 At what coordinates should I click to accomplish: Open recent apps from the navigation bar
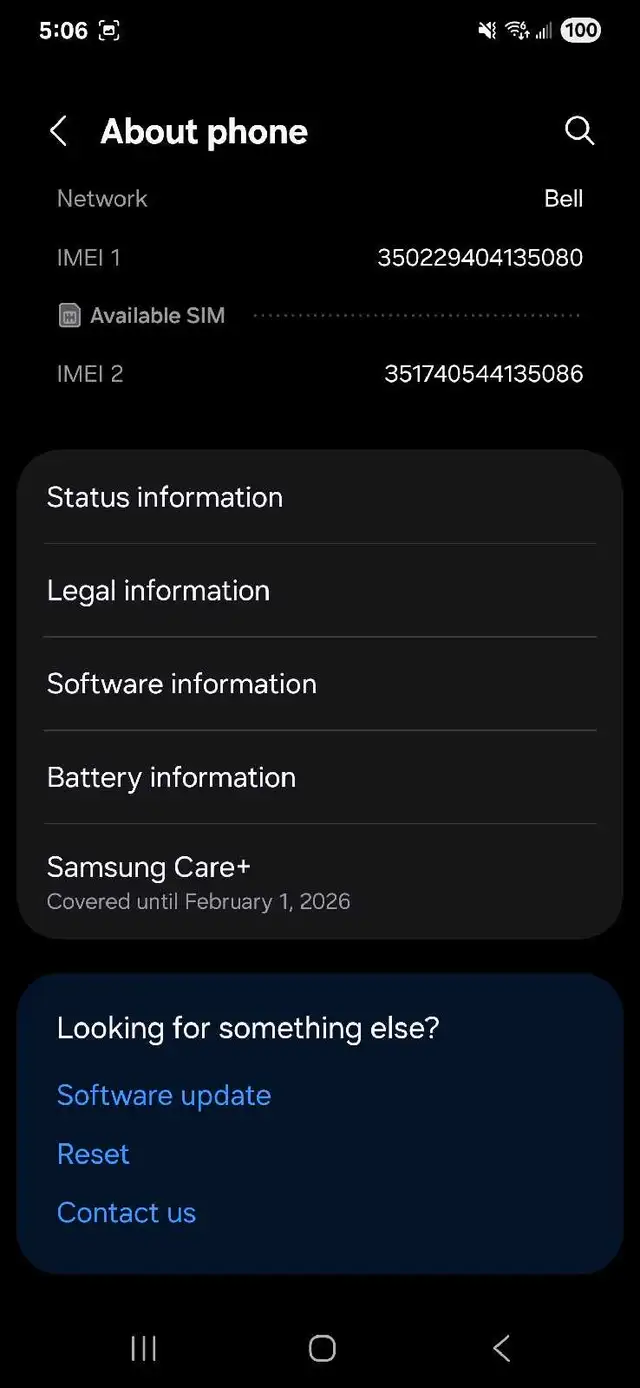(x=144, y=1348)
